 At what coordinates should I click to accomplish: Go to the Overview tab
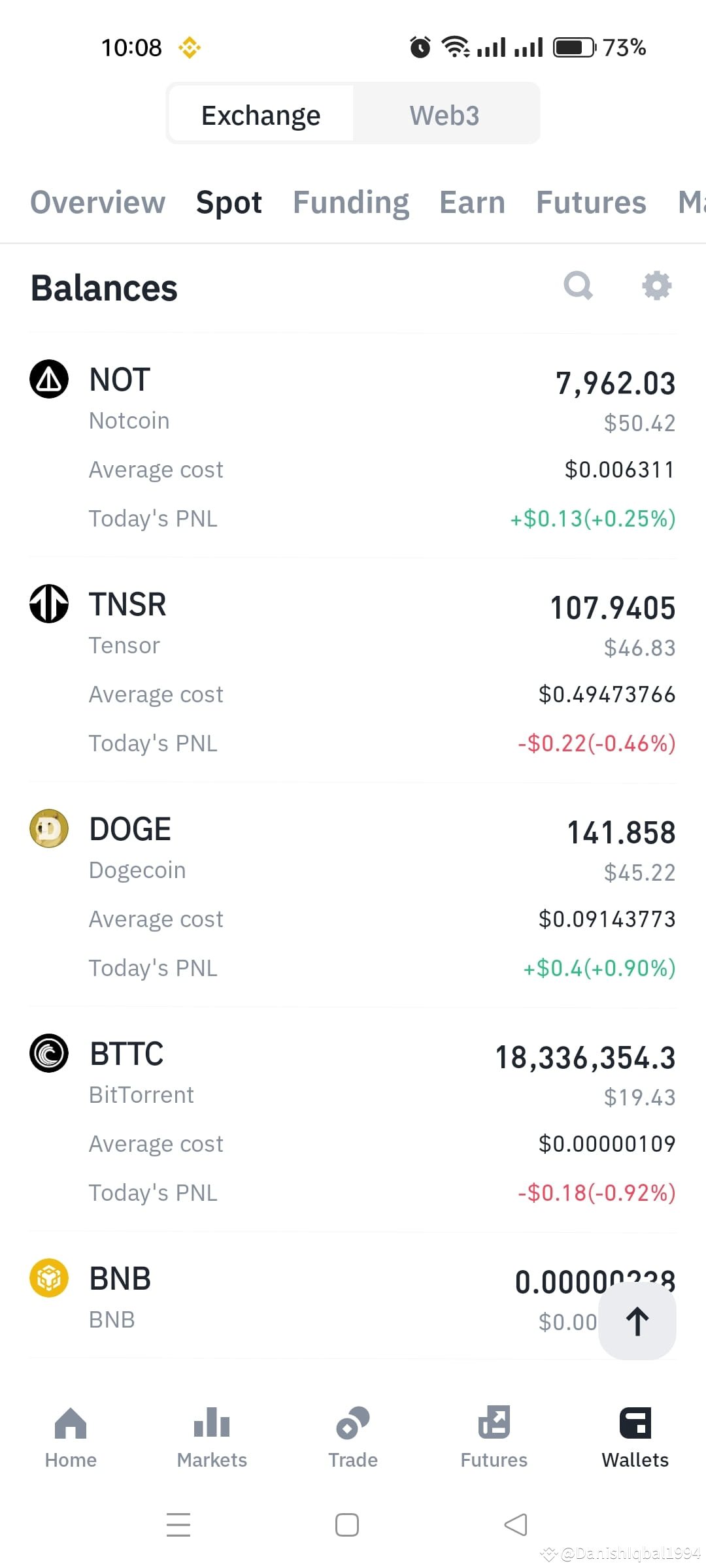(x=98, y=203)
